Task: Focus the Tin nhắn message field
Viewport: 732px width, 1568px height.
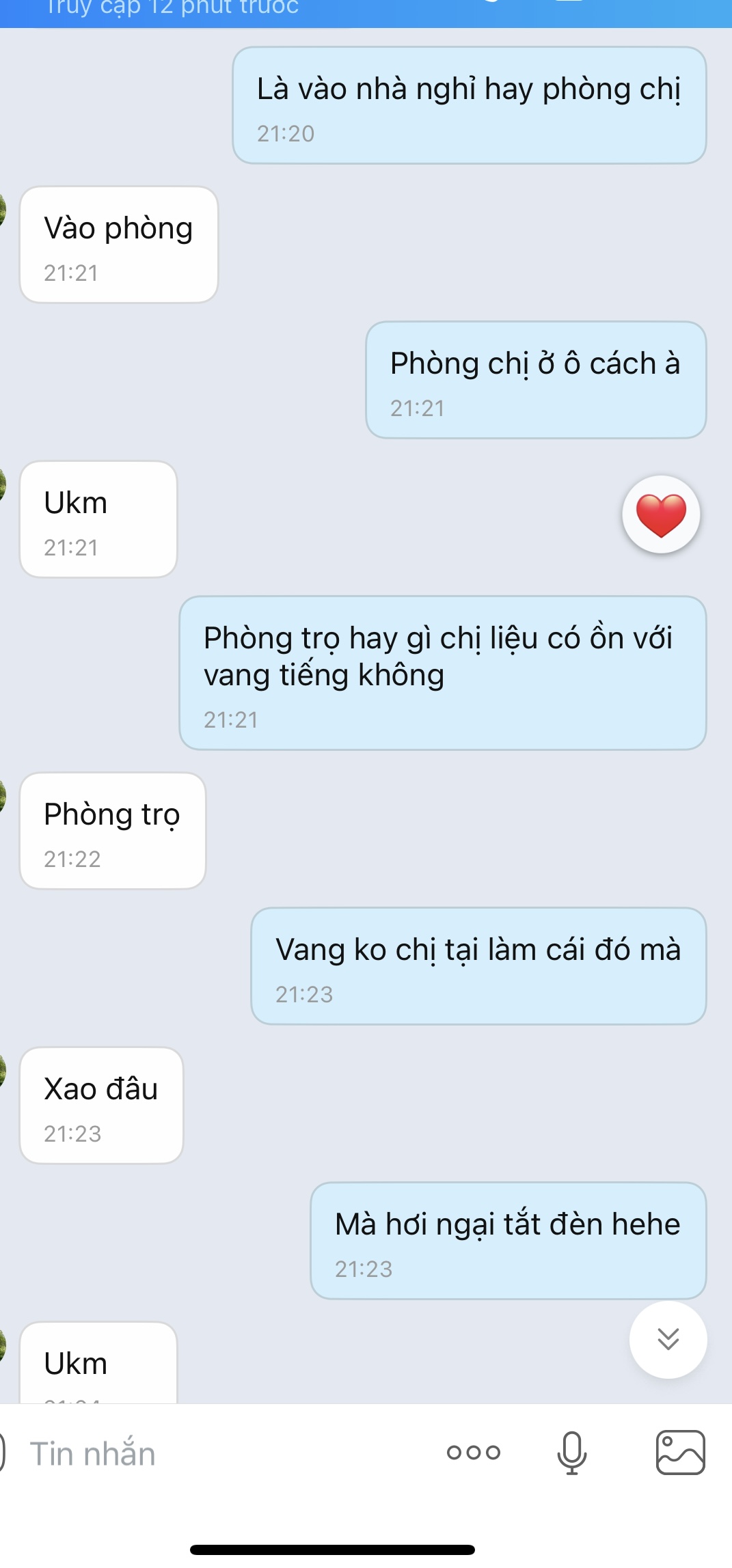Action: [205, 1453]
